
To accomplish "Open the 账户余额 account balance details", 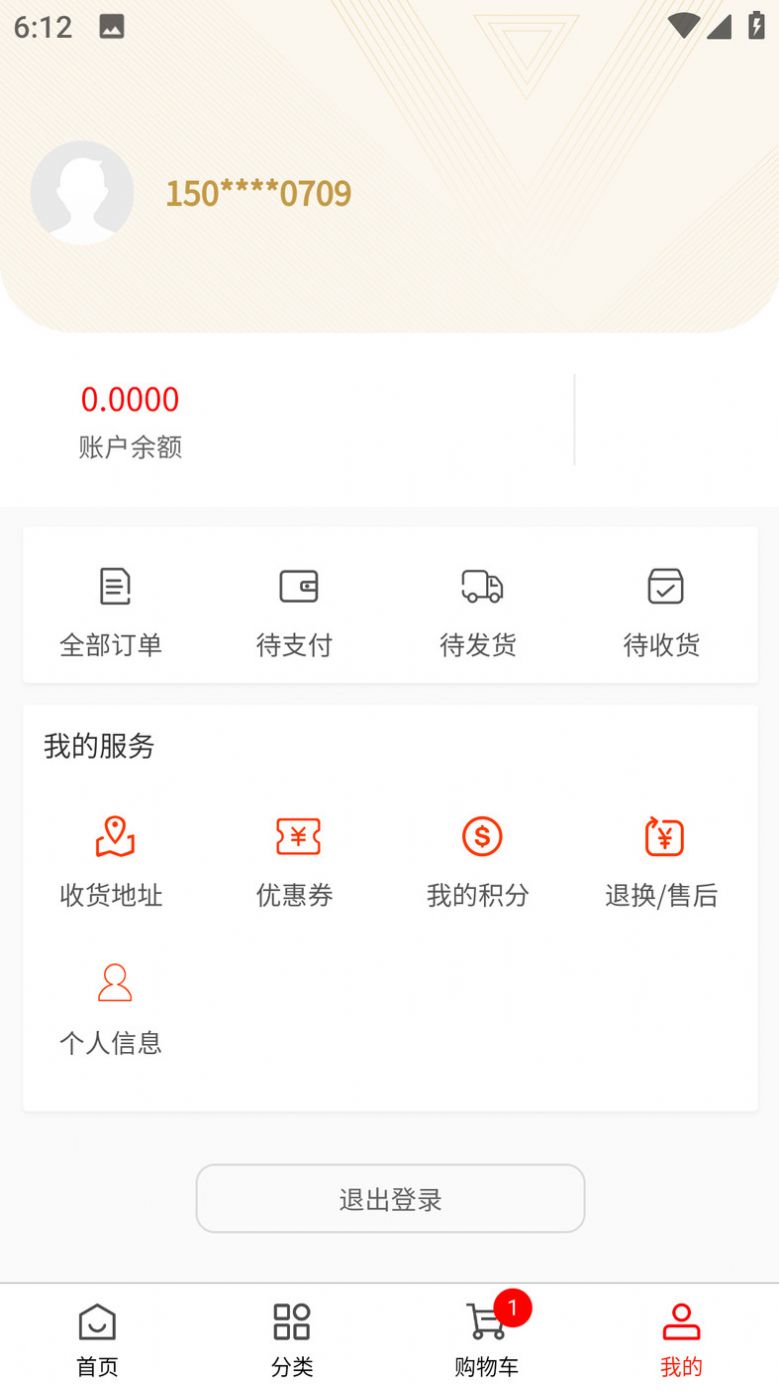I will click(131, 420).
